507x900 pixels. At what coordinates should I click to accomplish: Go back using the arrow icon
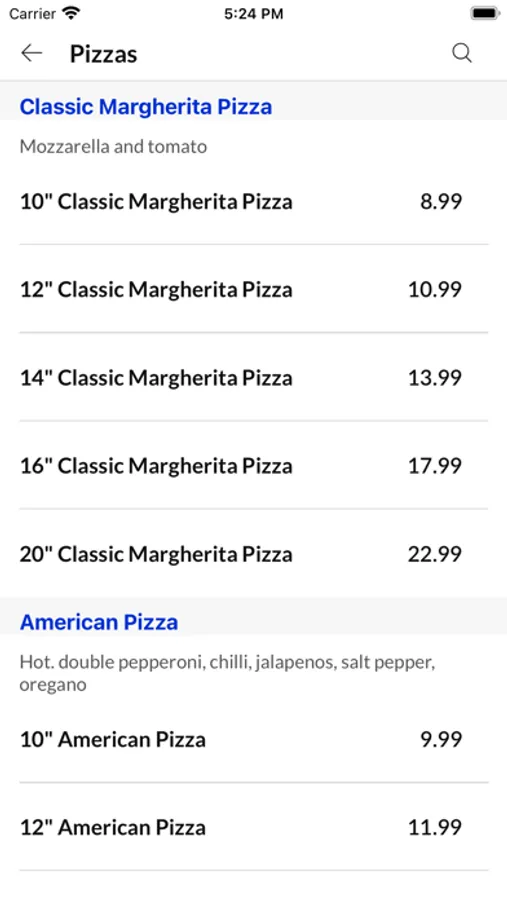pos(32,53)
